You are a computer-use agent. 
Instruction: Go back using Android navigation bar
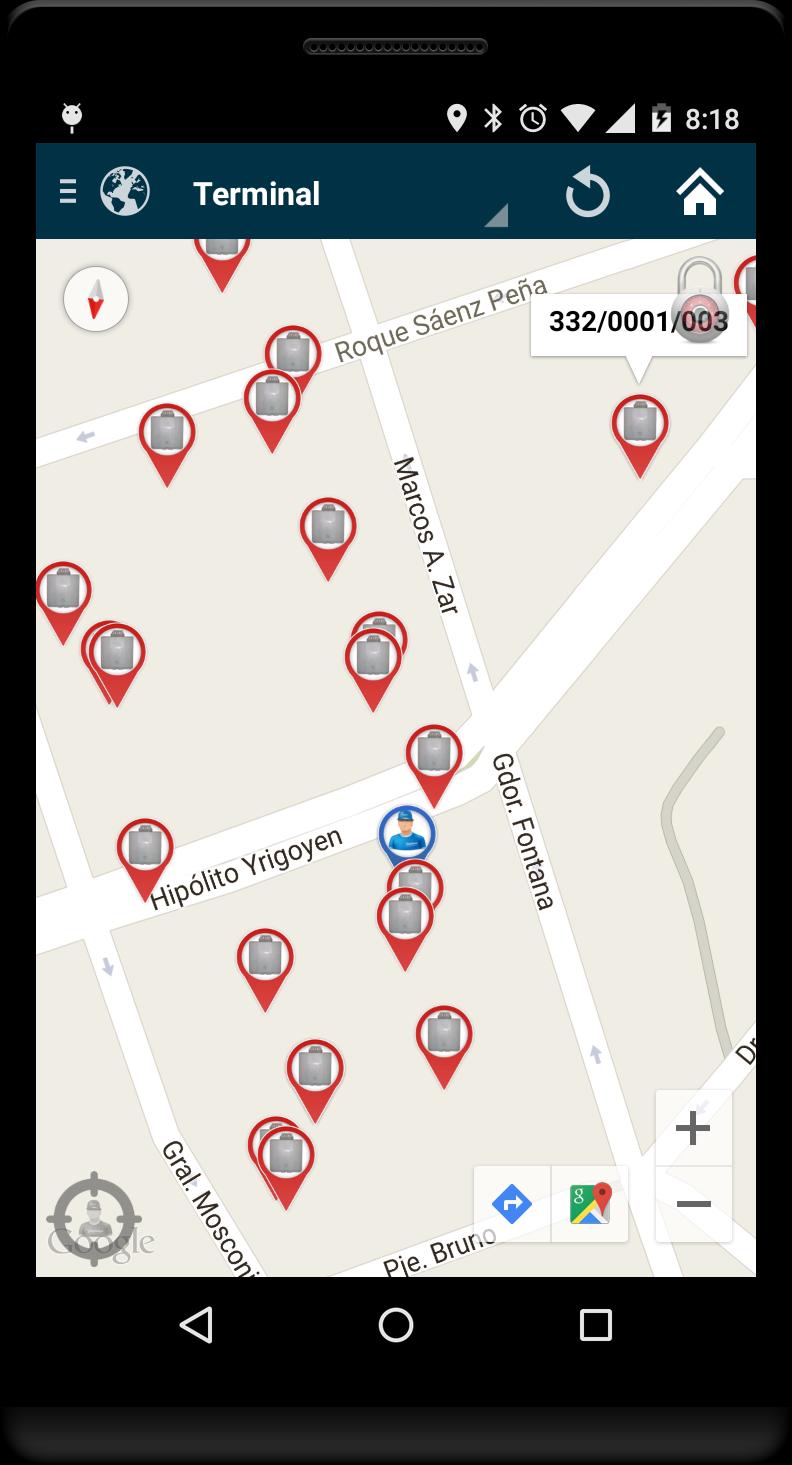click(x=196, y=1325)
